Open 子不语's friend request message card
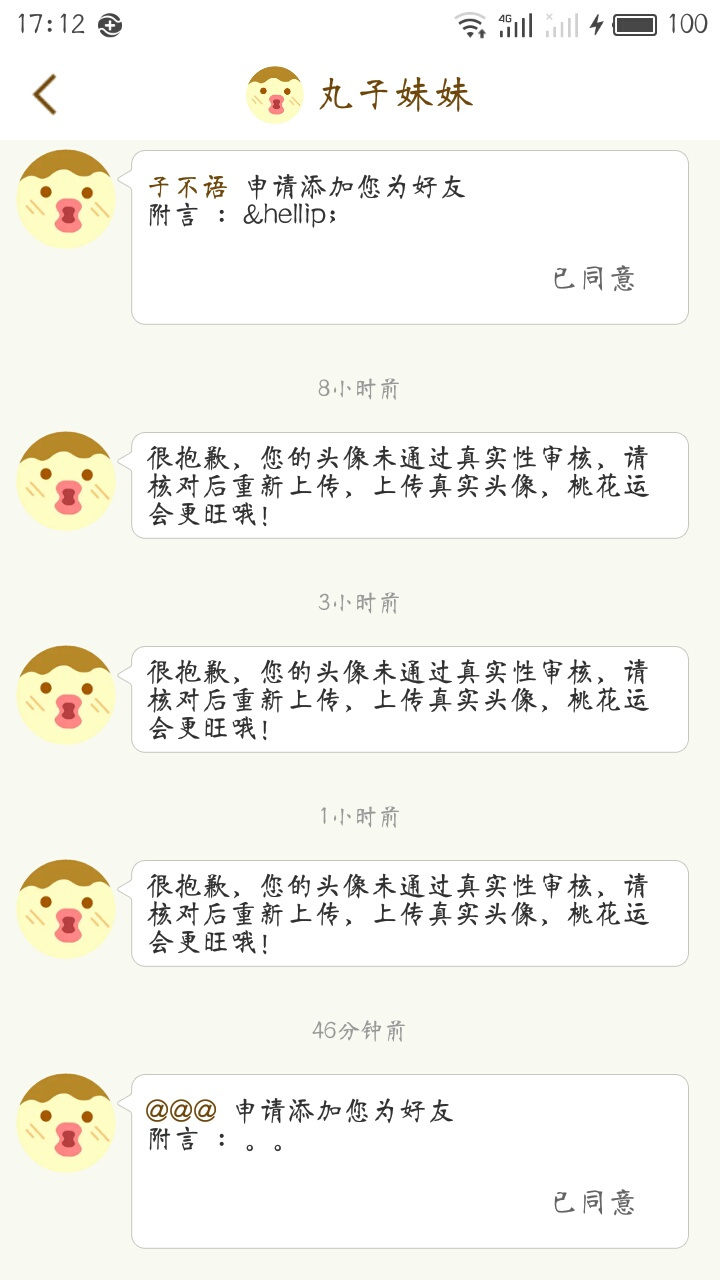The width and height of the screenshot is (720, 1280). tap(410, 237)
